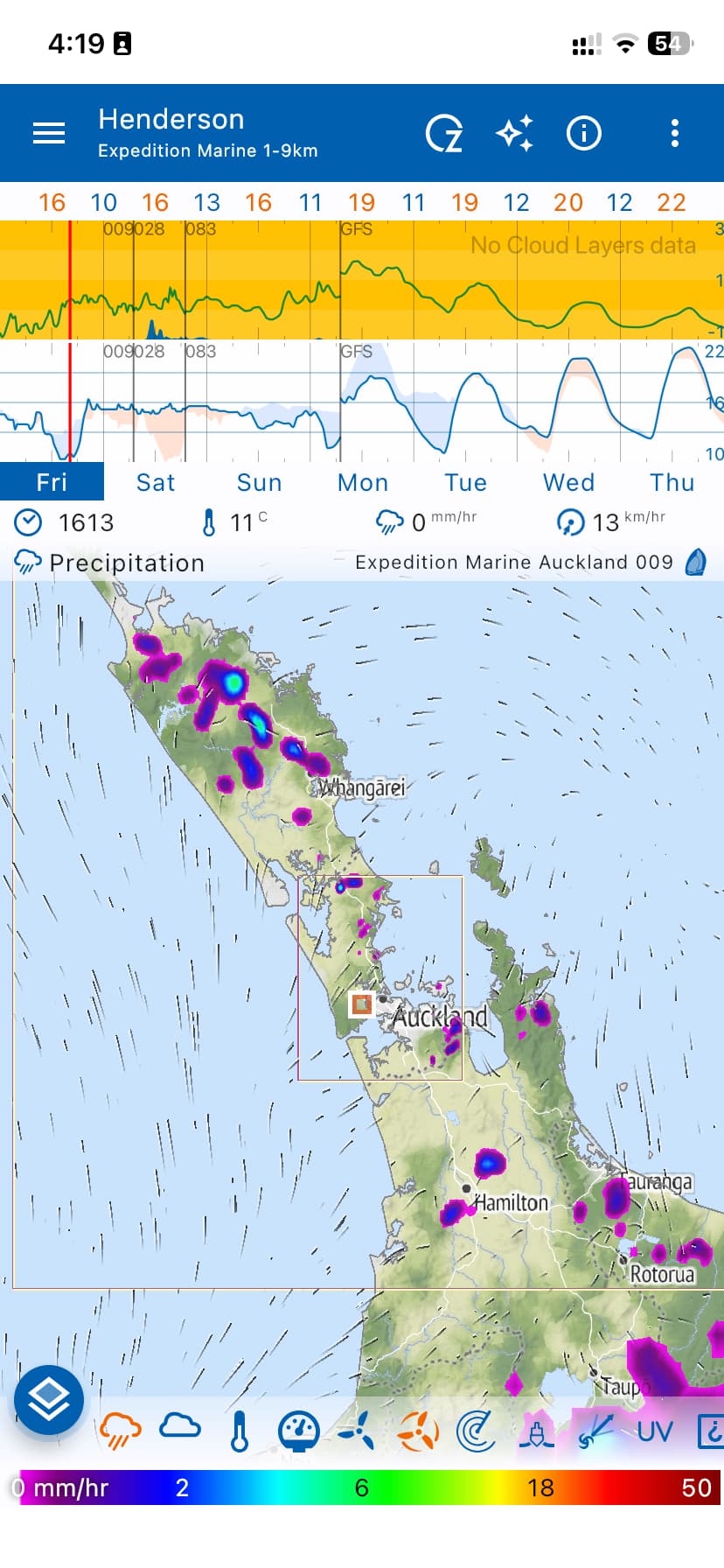The image size is (724, 1568).
Task: Switch to the Sat forecast
Action: point(156,482)
